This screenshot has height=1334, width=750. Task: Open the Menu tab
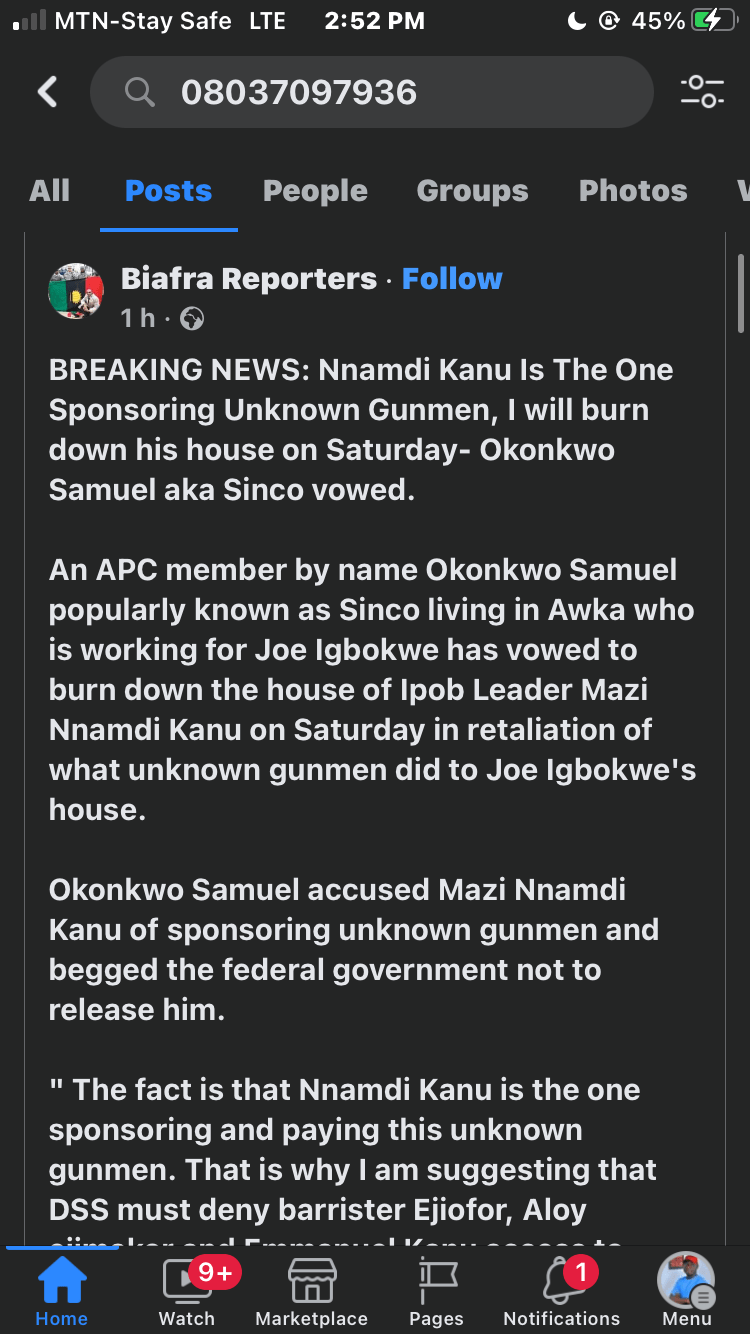pos(686,1292)
